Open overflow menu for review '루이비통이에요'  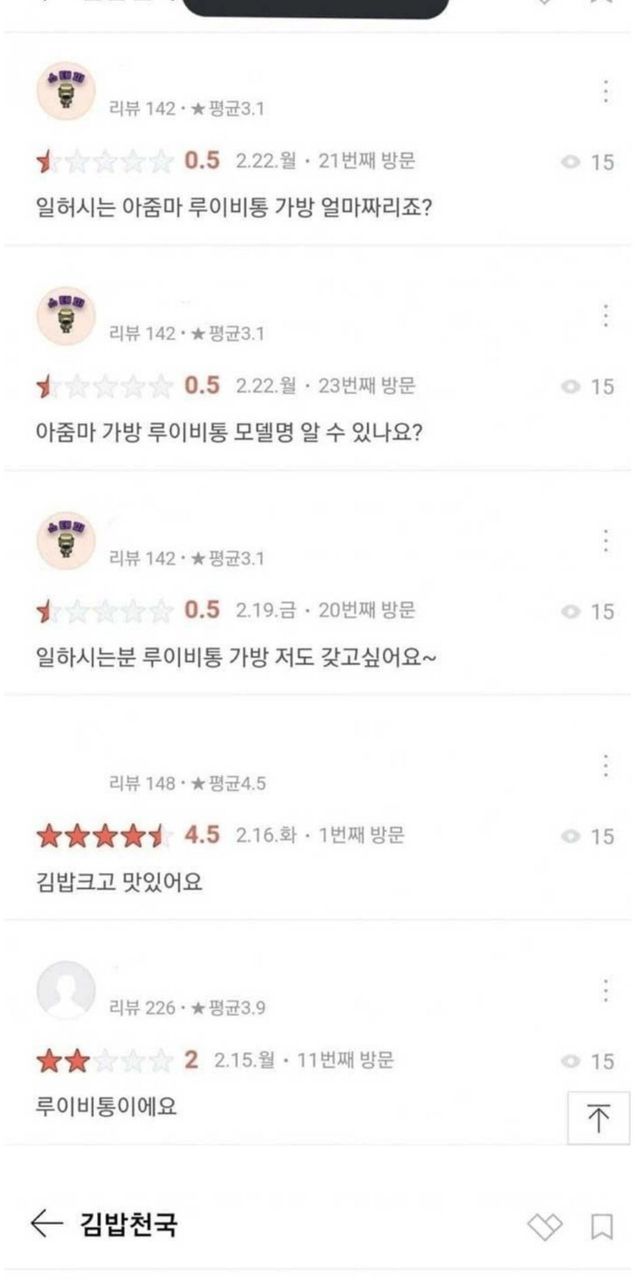click(605, 992)
